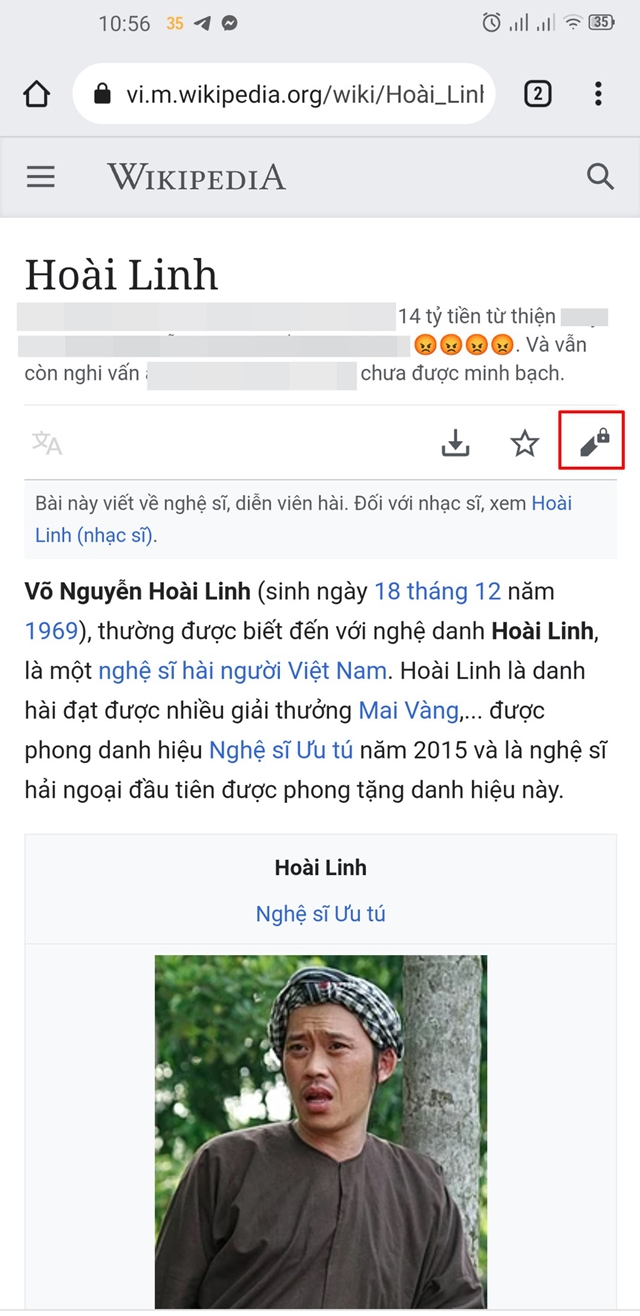Open the browser overflow menu

coord(598,95)
